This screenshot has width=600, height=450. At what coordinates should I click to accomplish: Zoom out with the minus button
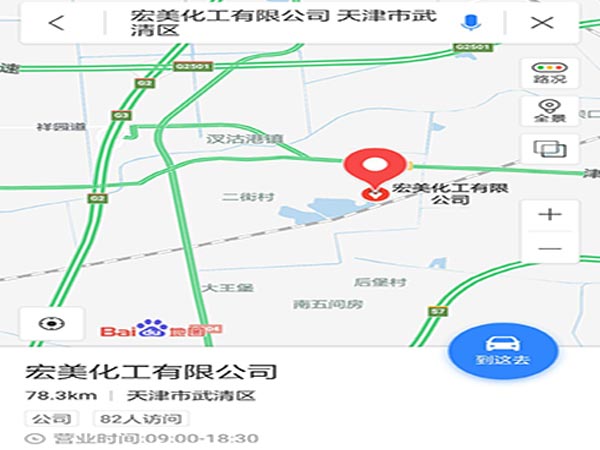point(549,248)
